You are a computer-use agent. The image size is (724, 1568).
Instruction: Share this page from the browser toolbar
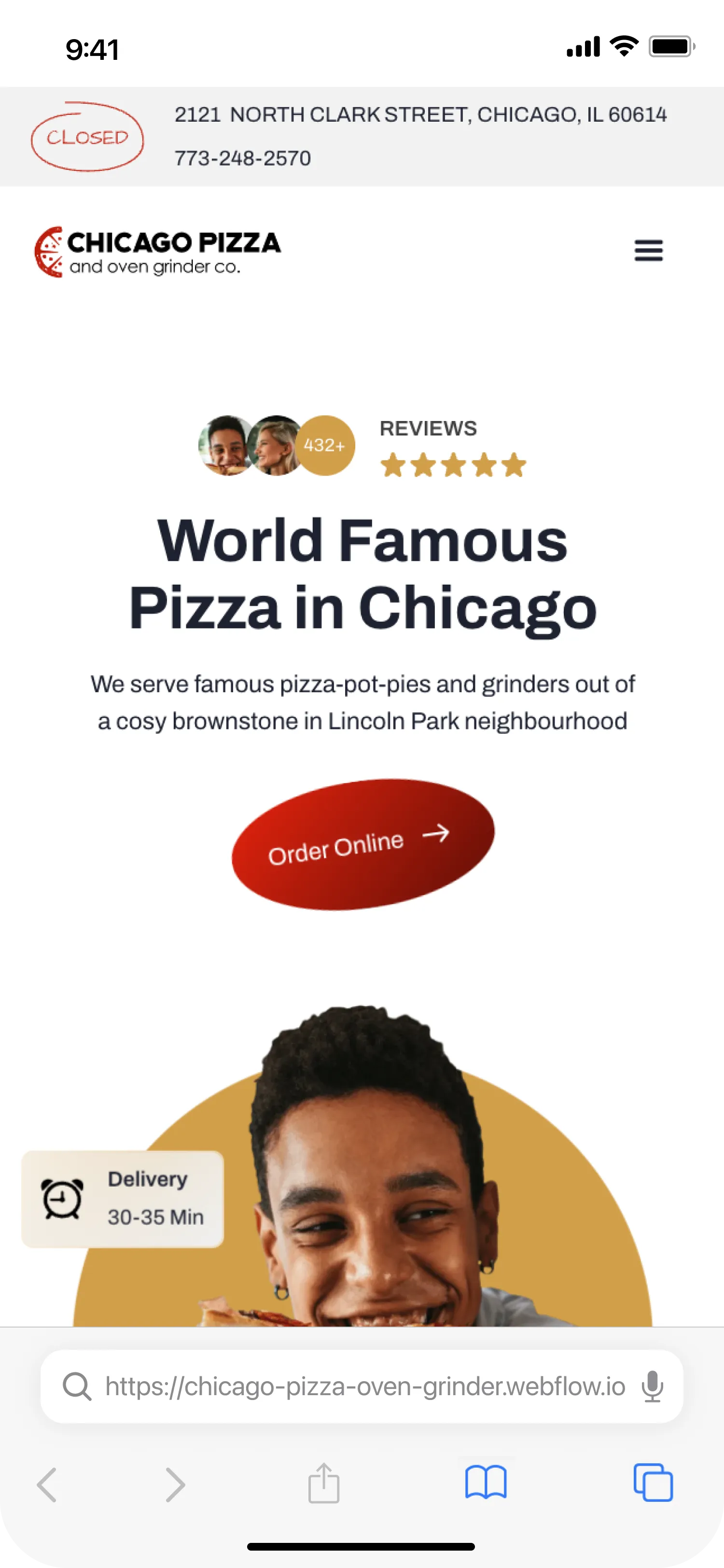[x=324, y=1484]
